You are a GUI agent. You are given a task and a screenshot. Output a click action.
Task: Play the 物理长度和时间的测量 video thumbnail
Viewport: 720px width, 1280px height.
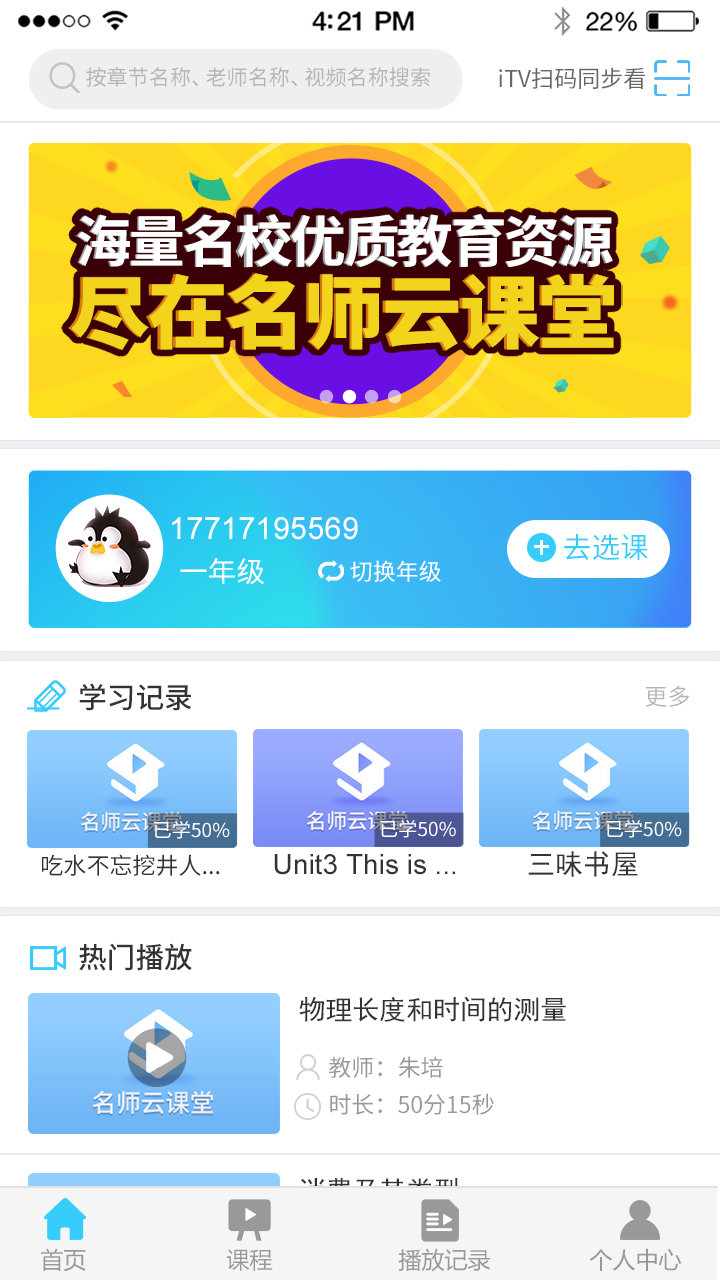pyautogui.click(x=154, y=1063)
